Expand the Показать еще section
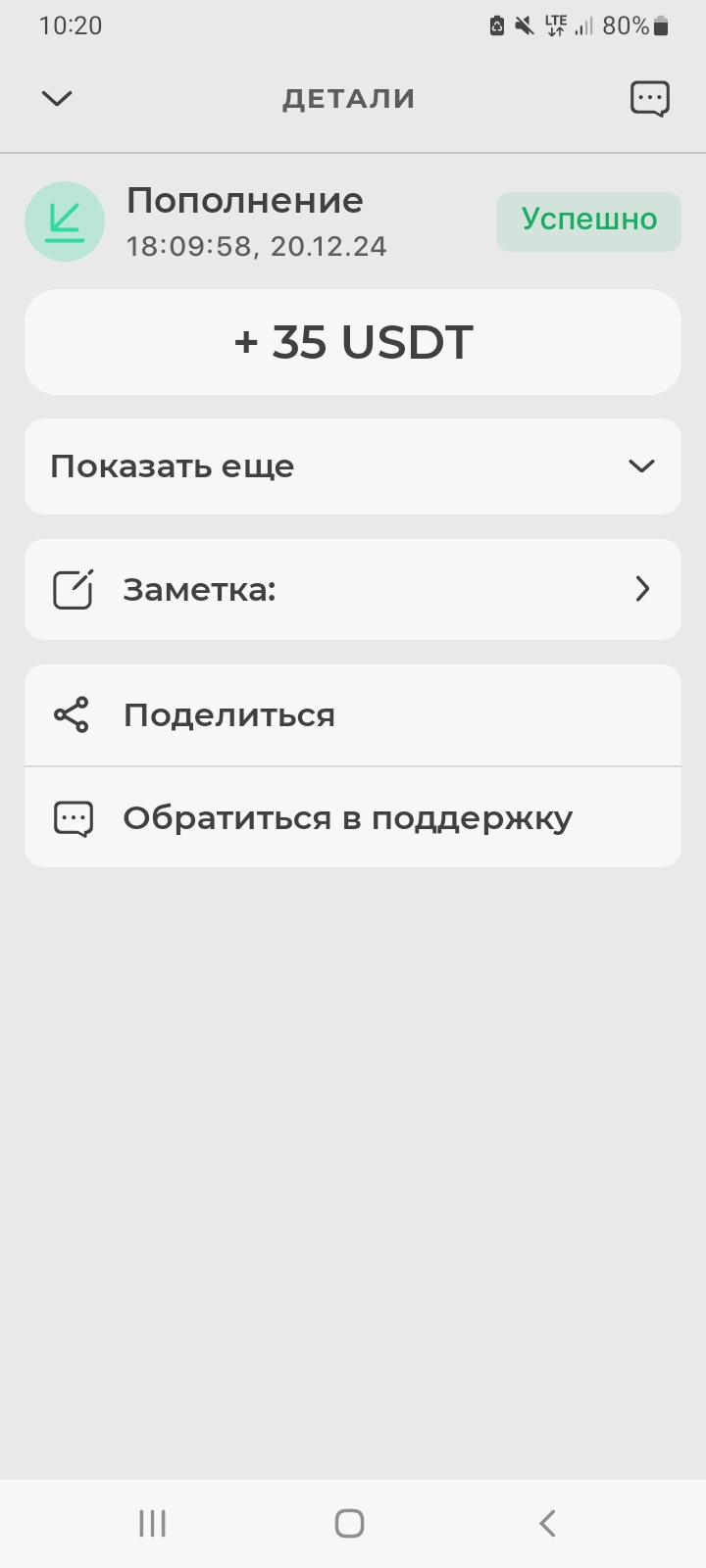 (353, 466)
